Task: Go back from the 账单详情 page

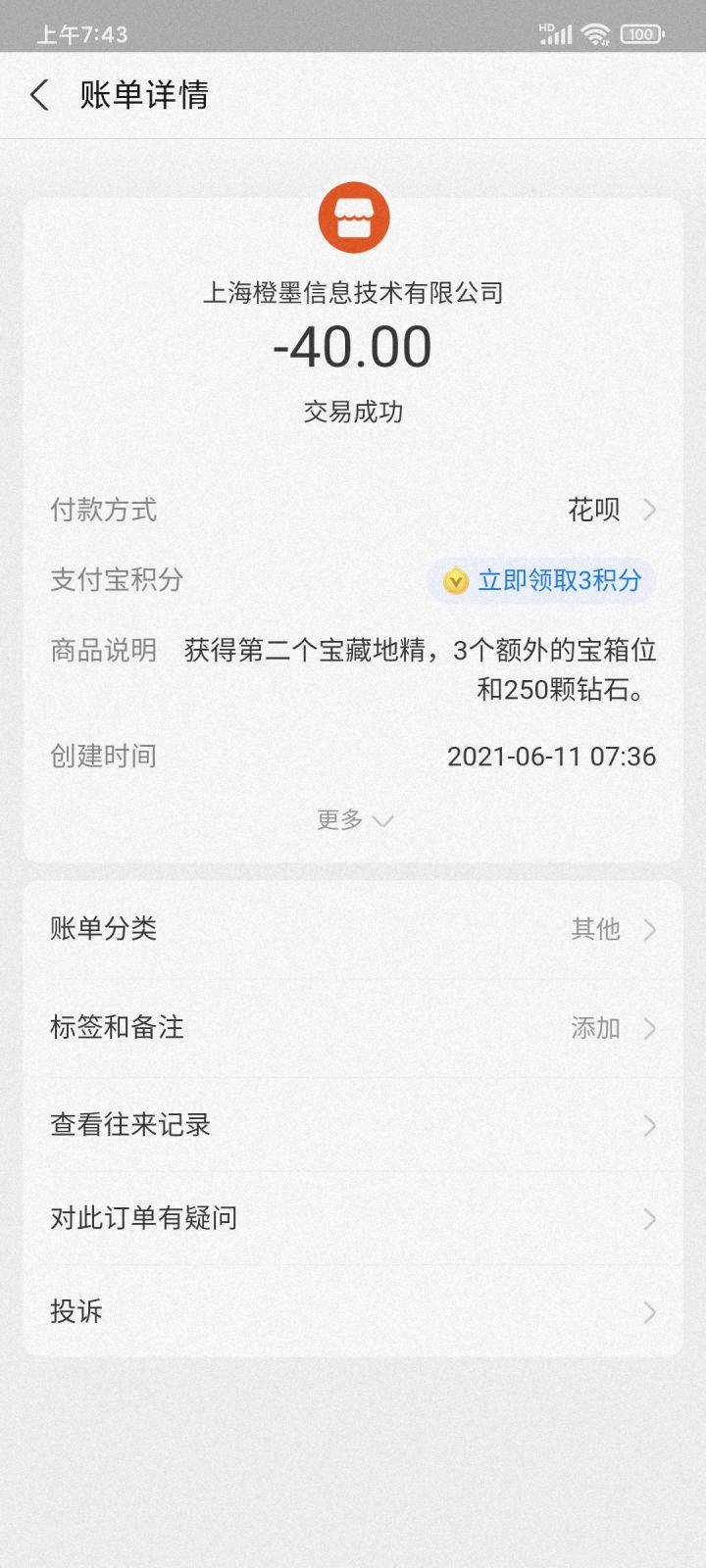Action: pos(39,95)
